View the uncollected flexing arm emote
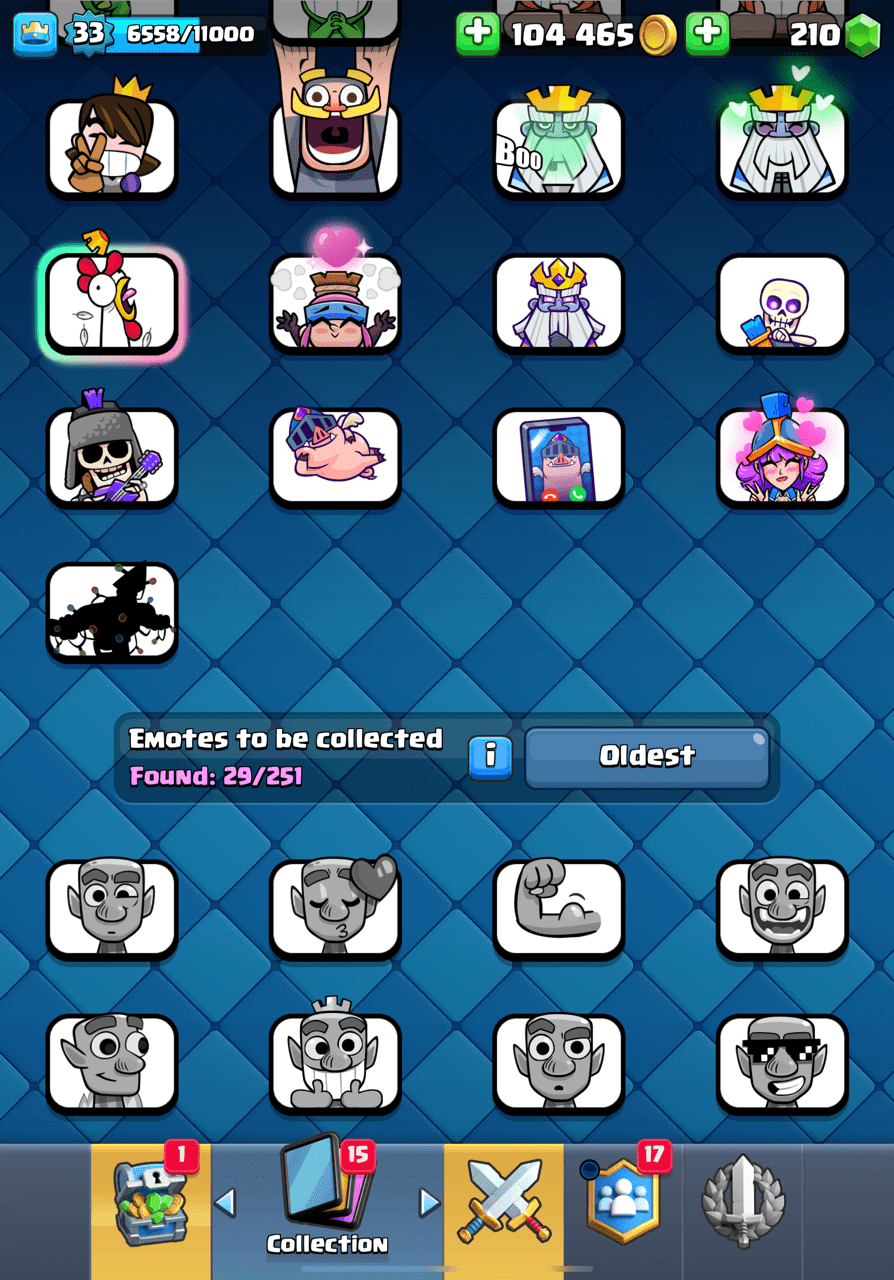The height and width of the screenshot is (1280, 894). [x=558, y=909]
